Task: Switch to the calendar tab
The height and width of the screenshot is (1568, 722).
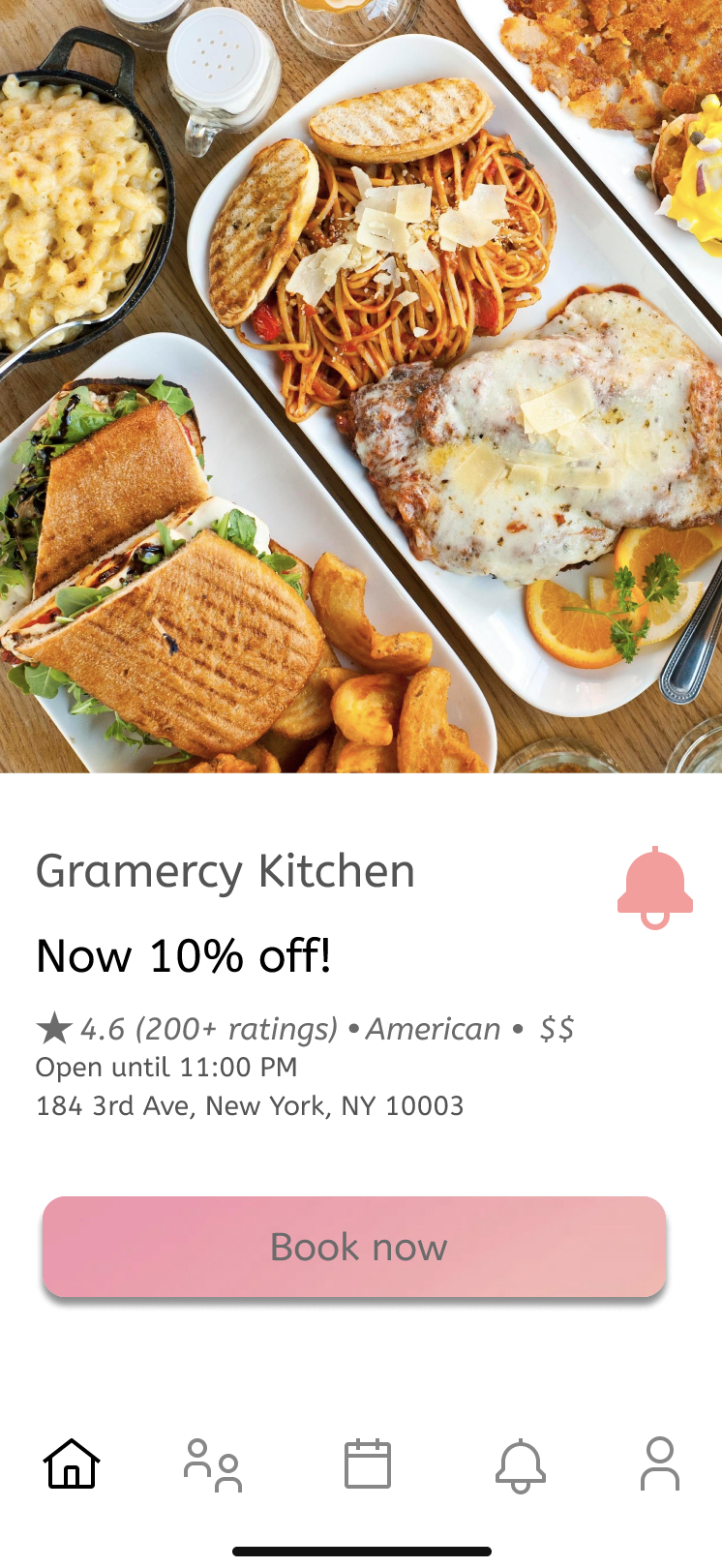Action: 368,1463
